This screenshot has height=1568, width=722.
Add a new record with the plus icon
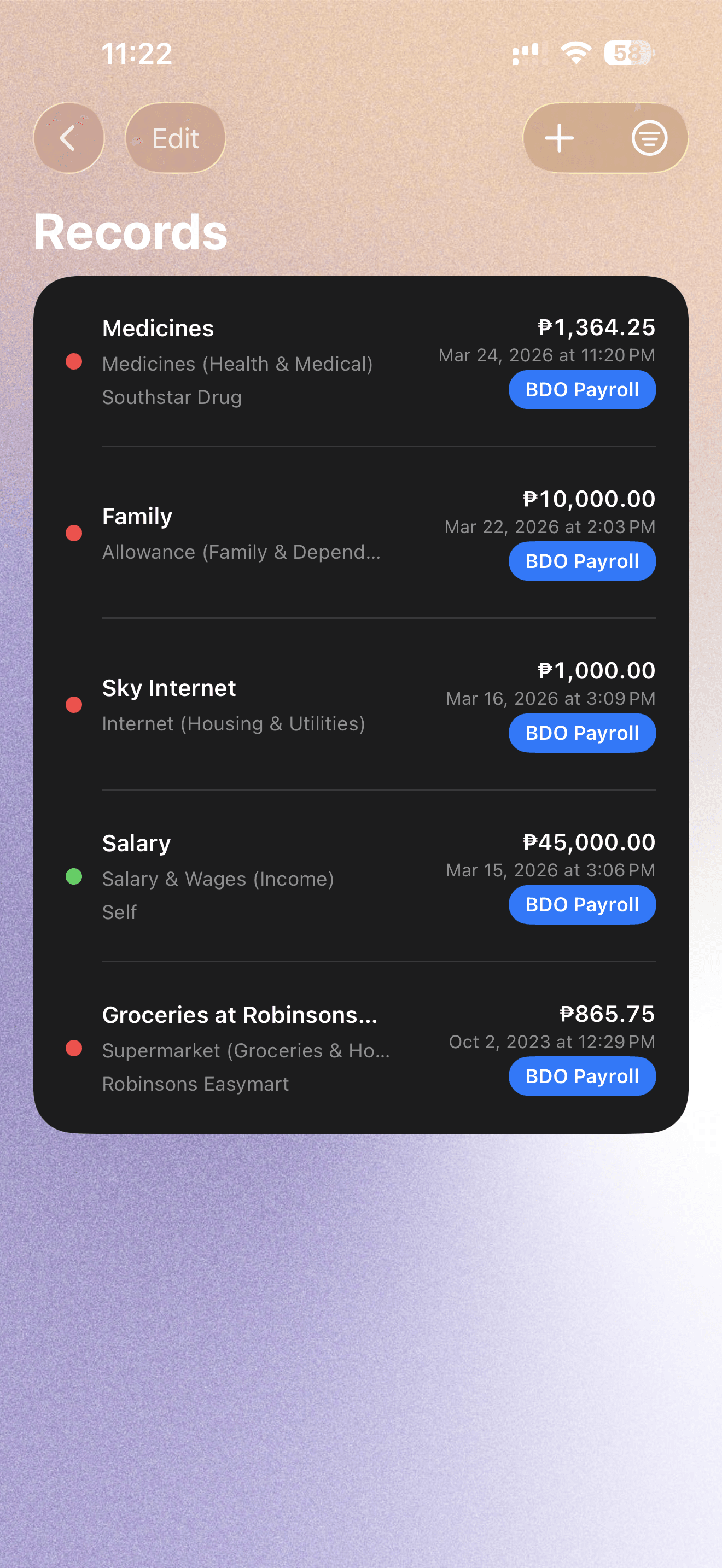coord(559,138)
